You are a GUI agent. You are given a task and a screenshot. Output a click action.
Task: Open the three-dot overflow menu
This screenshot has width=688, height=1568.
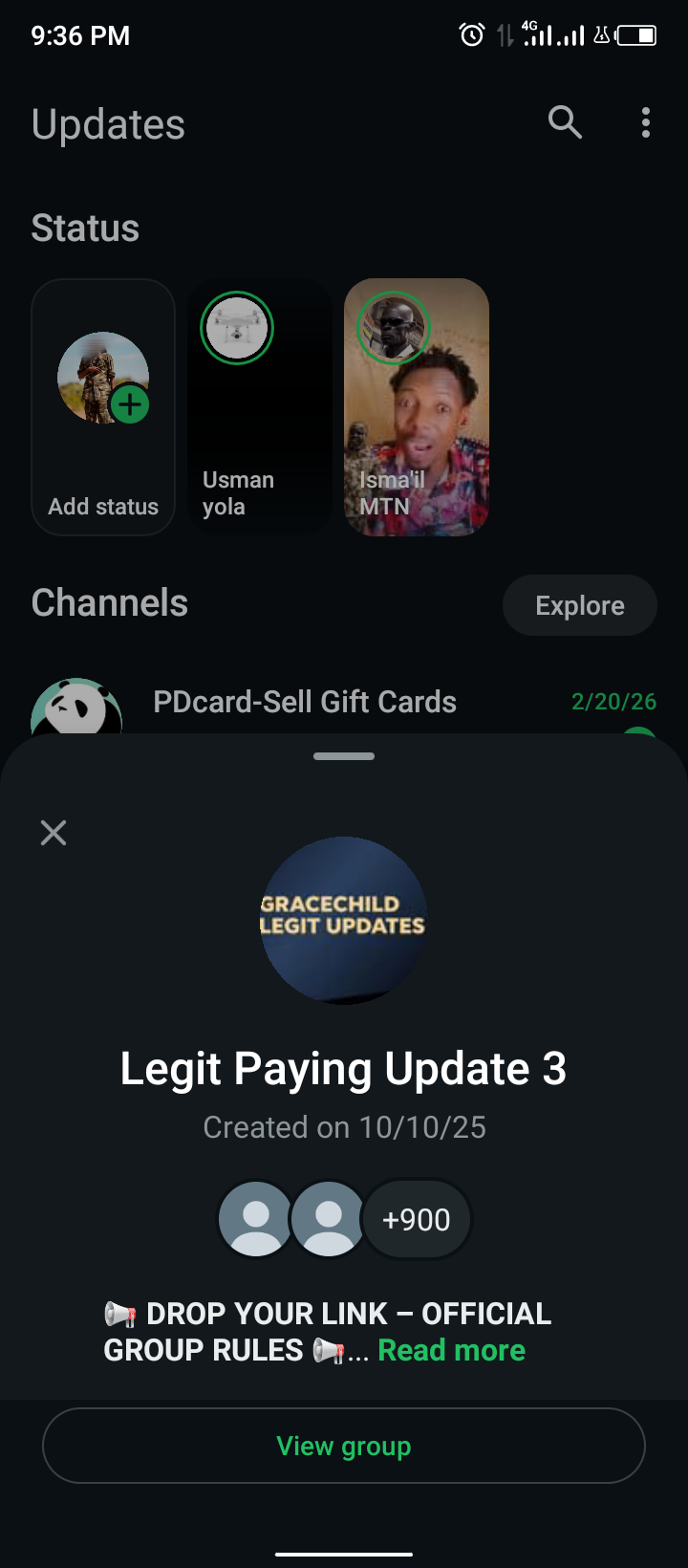coord(646,122)
